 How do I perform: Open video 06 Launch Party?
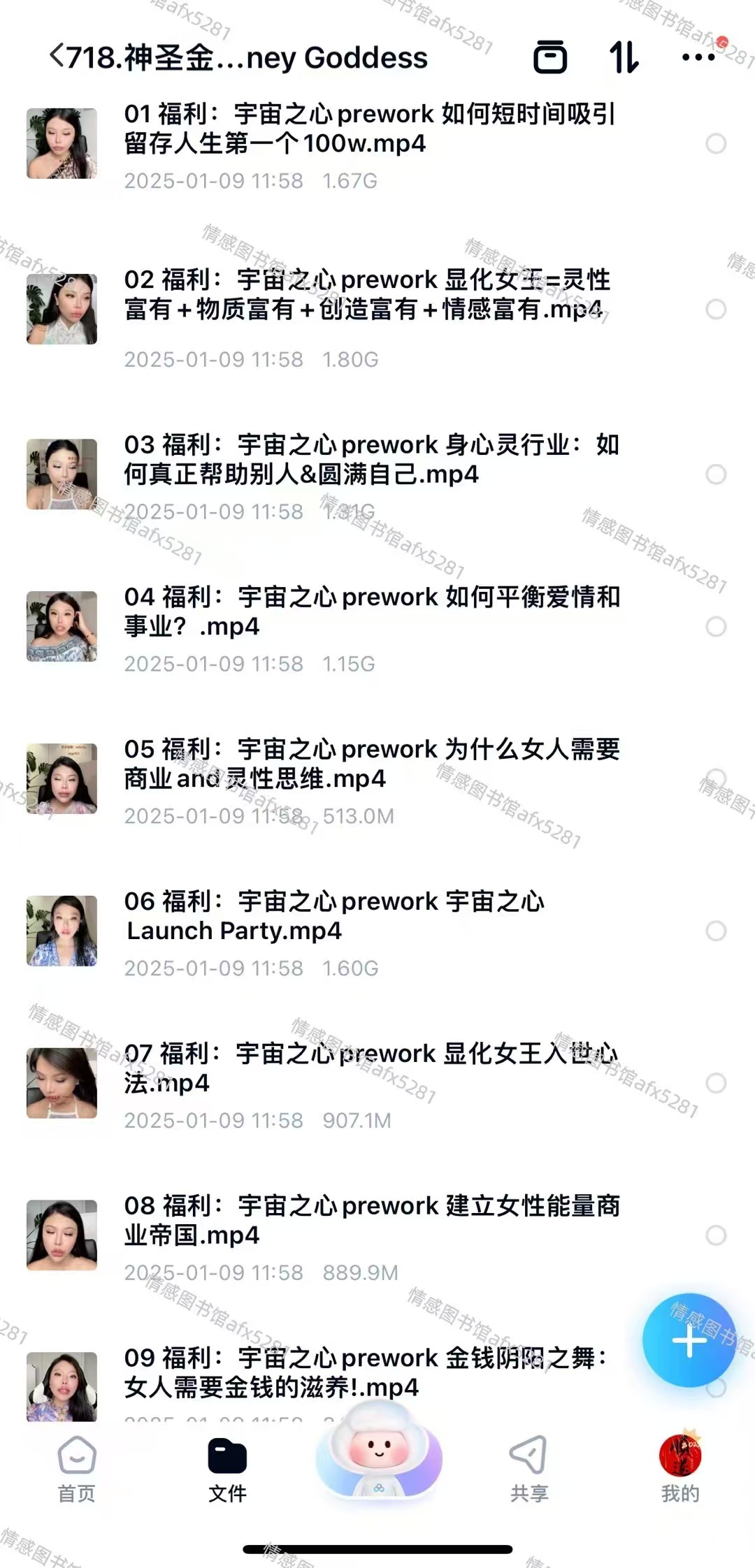pos(336,916)
